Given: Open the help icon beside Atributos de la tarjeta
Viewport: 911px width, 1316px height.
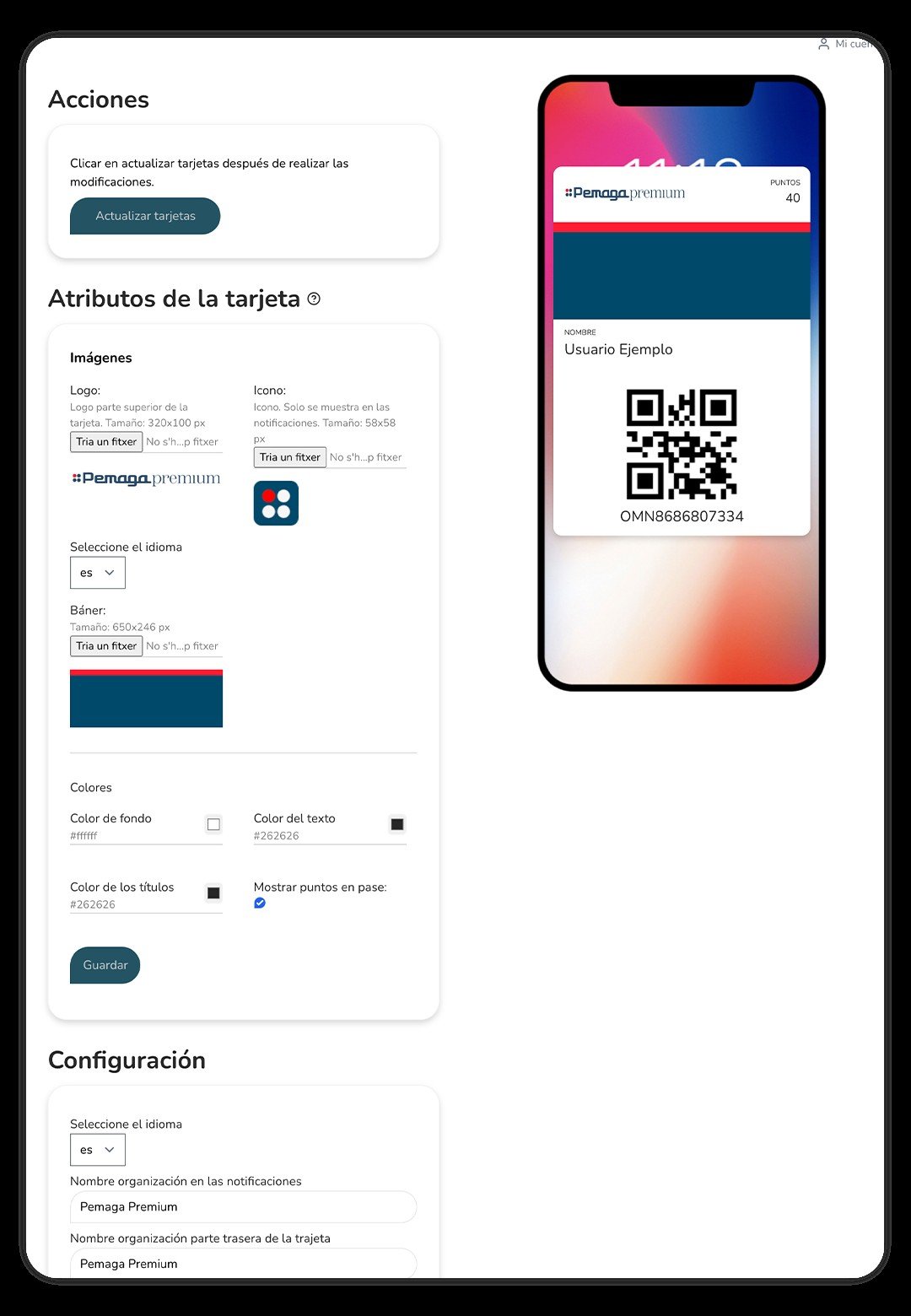Looking at the screenshot, I should [314, 299].
